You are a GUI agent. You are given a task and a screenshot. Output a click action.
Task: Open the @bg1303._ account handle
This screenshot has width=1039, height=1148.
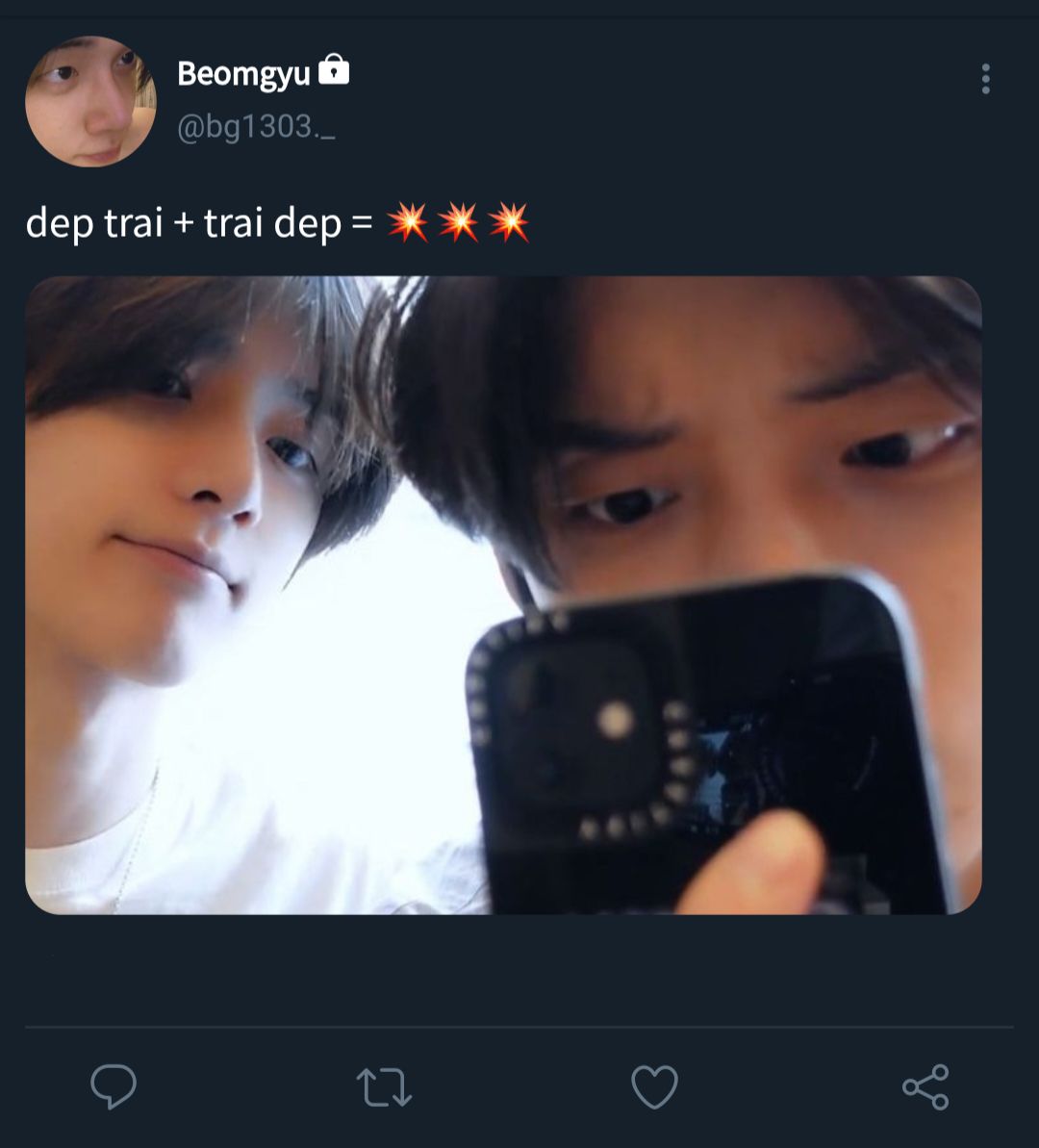(x=256, y=127)
